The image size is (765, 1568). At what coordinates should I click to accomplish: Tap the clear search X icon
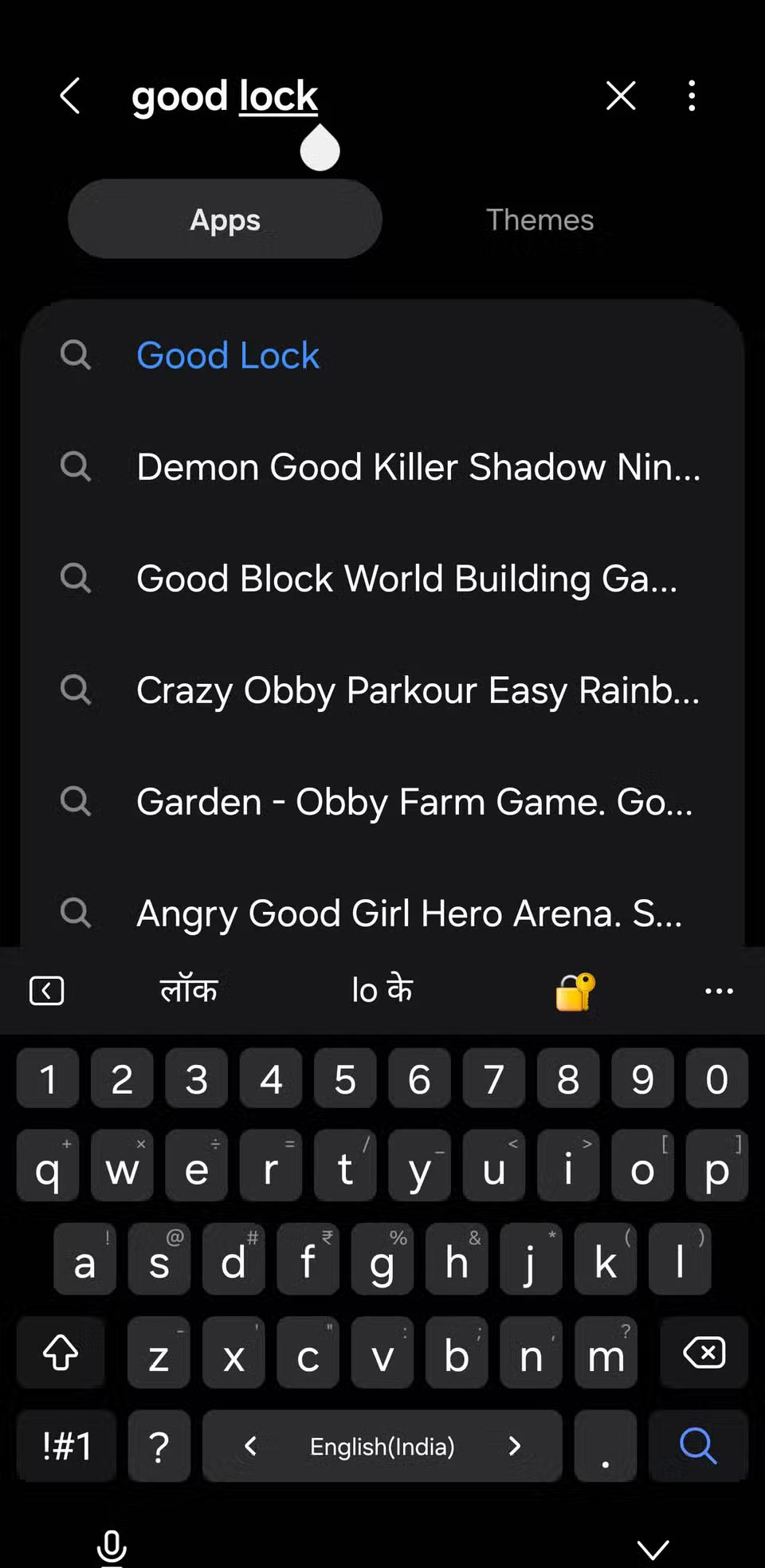621,96
